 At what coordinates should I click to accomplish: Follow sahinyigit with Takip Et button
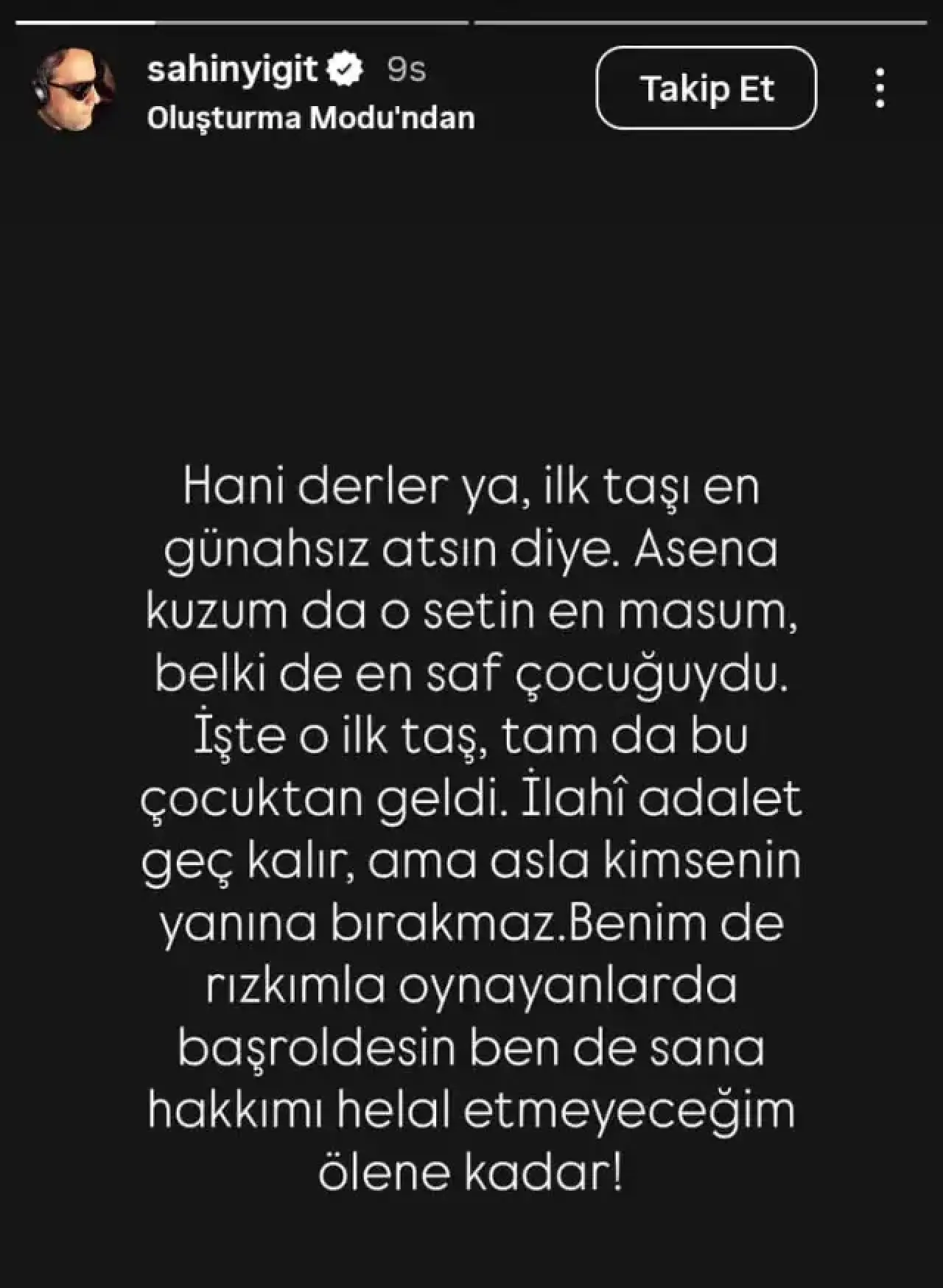click(706, 88)
